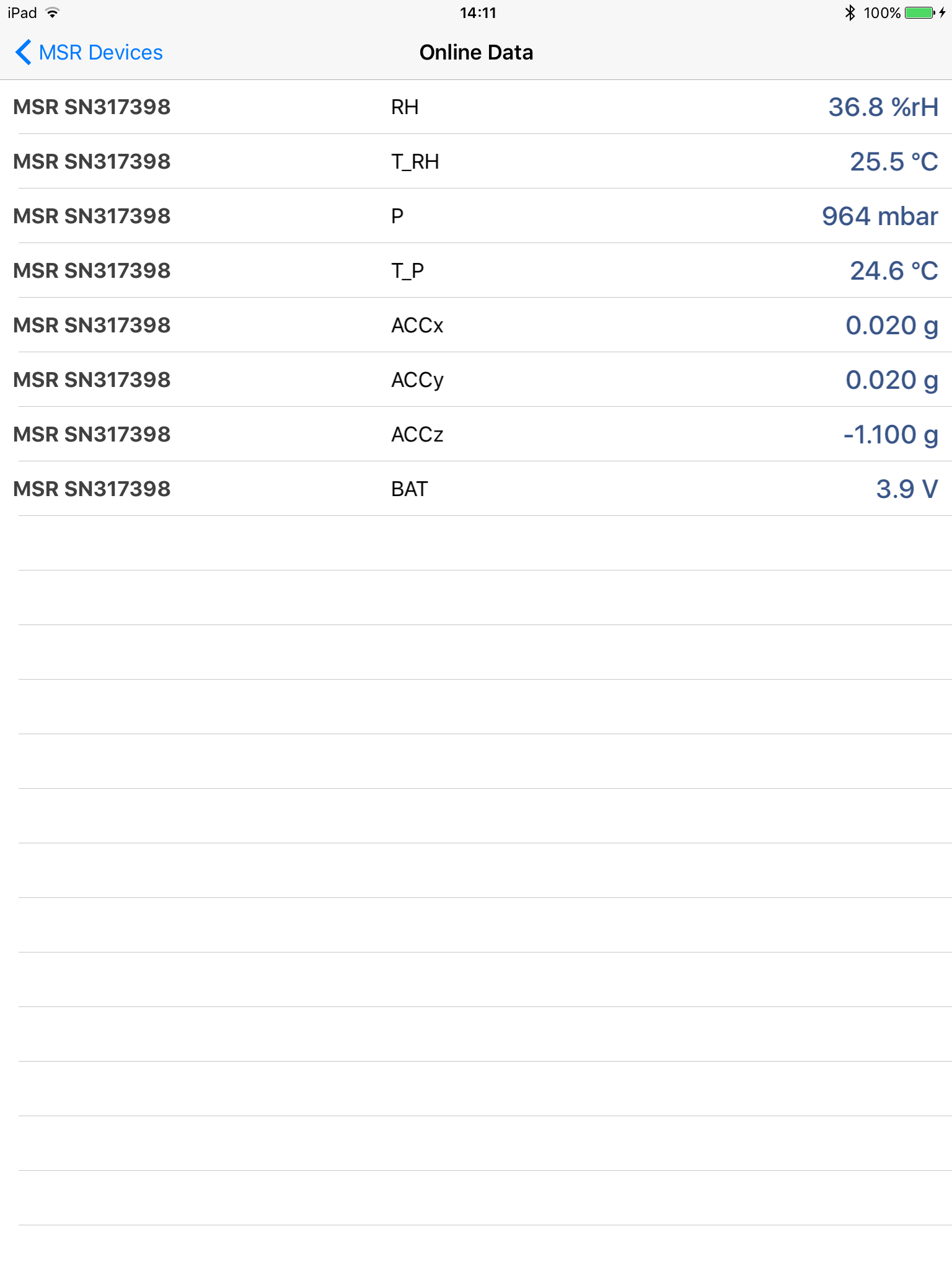The width and height of the screenshot is (952, 1270).
Task: Select the ACCz acceleration row
Action: [x=476, y=434]
